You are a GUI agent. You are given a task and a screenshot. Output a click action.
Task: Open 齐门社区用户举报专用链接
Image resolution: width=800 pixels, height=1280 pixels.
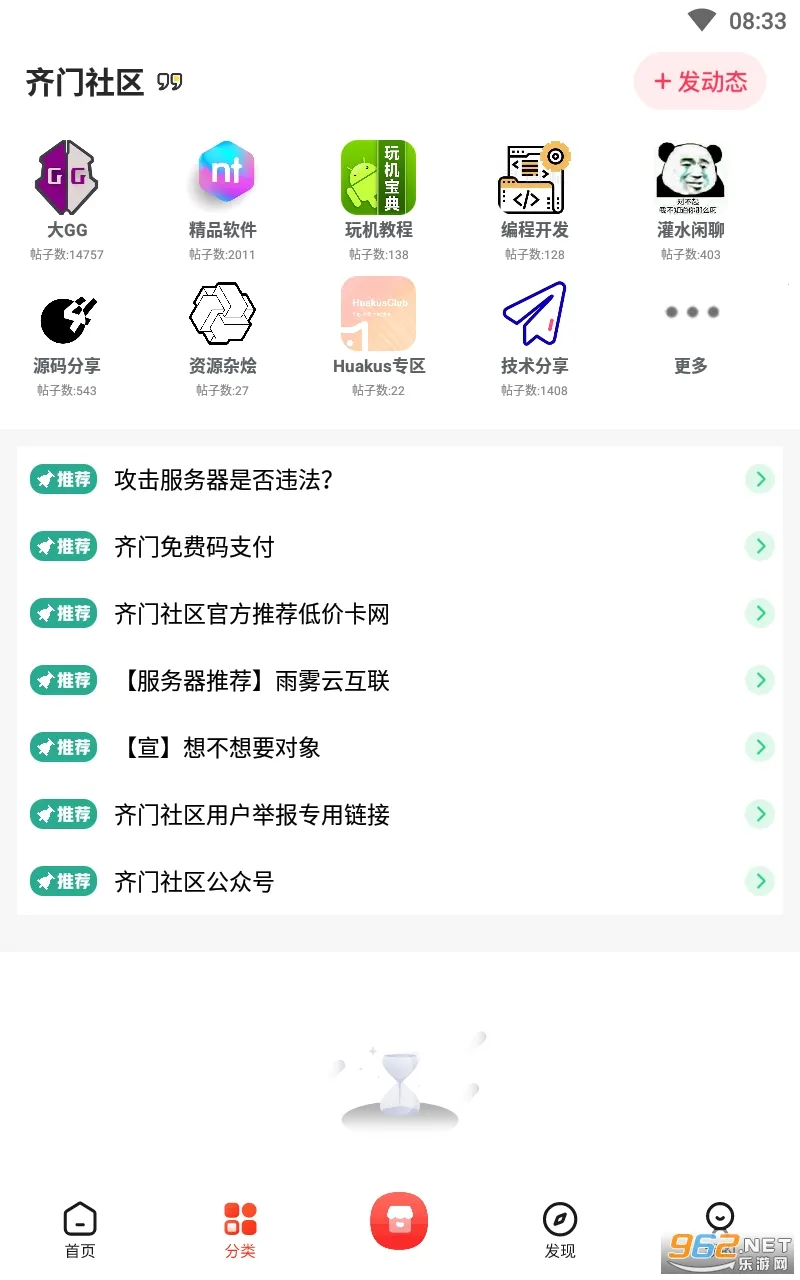pyautogui.click(x=400, y=814)
